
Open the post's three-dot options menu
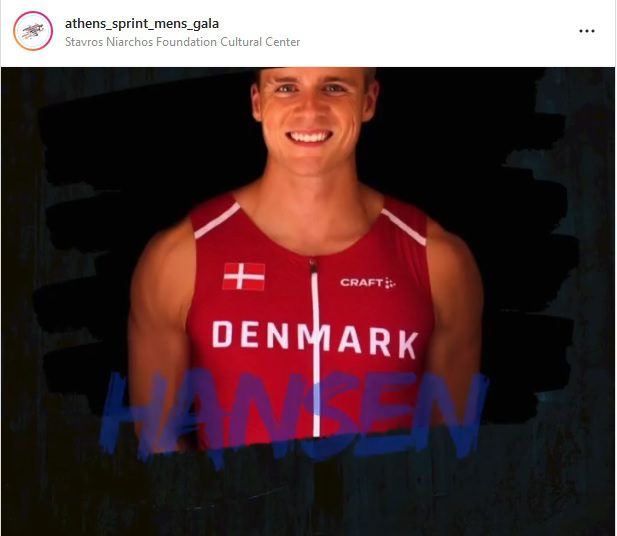(587, 31)
